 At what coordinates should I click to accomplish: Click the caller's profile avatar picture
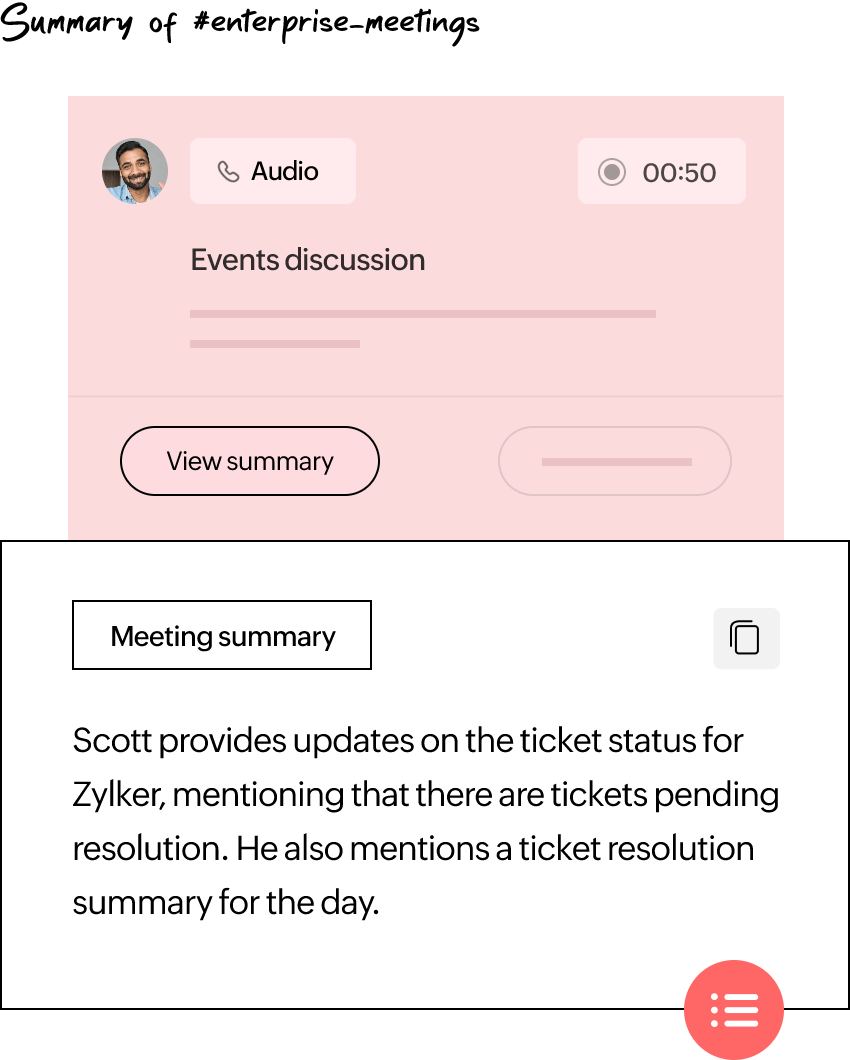point(134,171)
